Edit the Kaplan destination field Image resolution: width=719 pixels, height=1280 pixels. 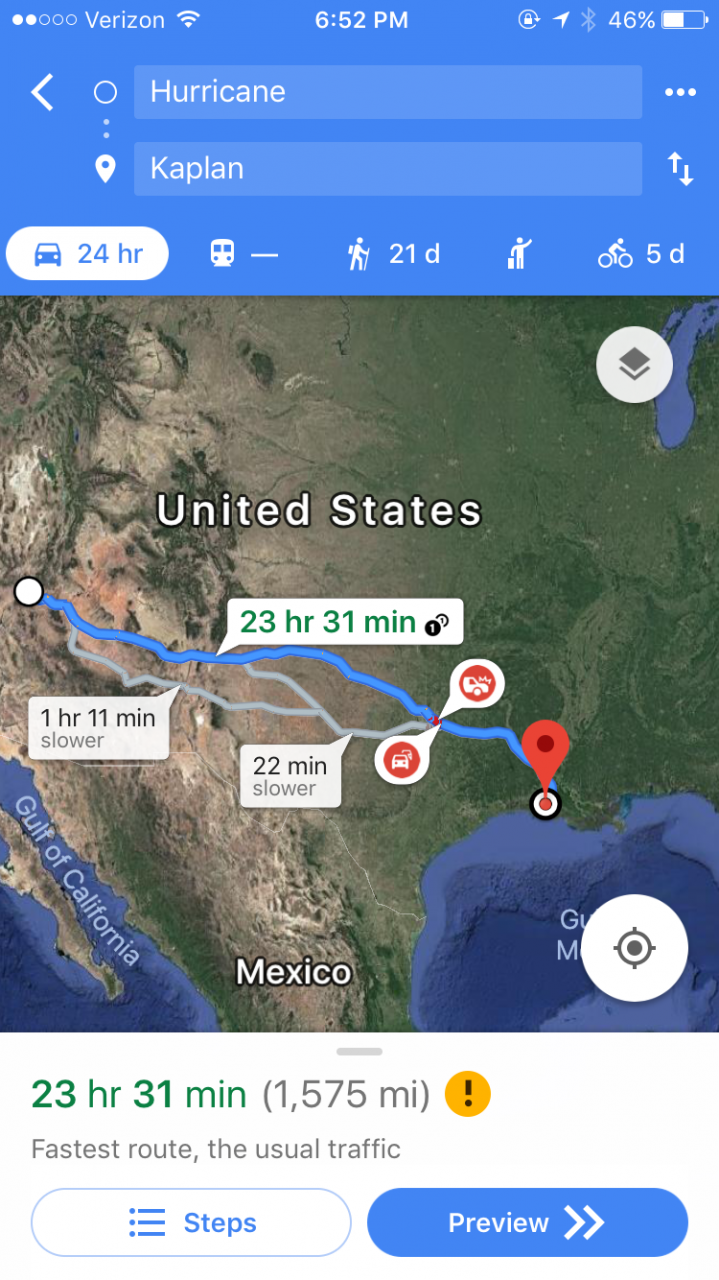click(387, 168)
